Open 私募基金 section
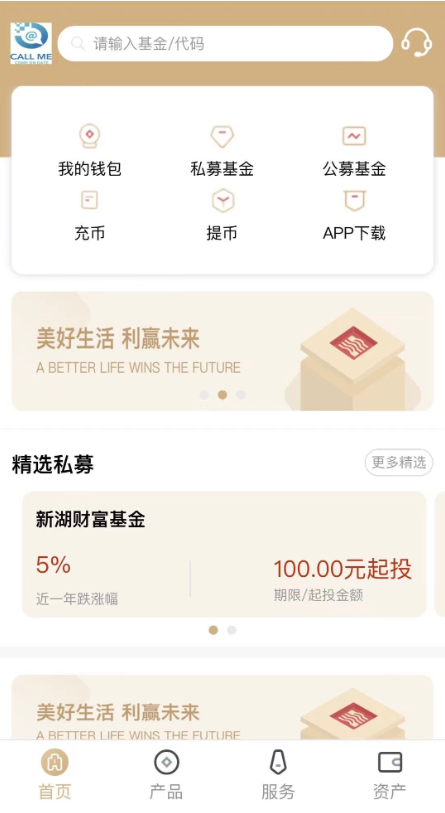 [x=222, y=150]
